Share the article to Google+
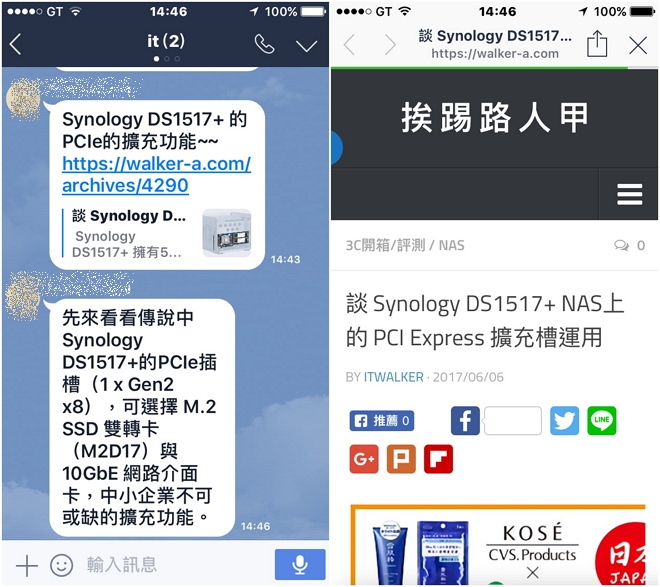The image size is (660, 587). [x=364, y=459]
